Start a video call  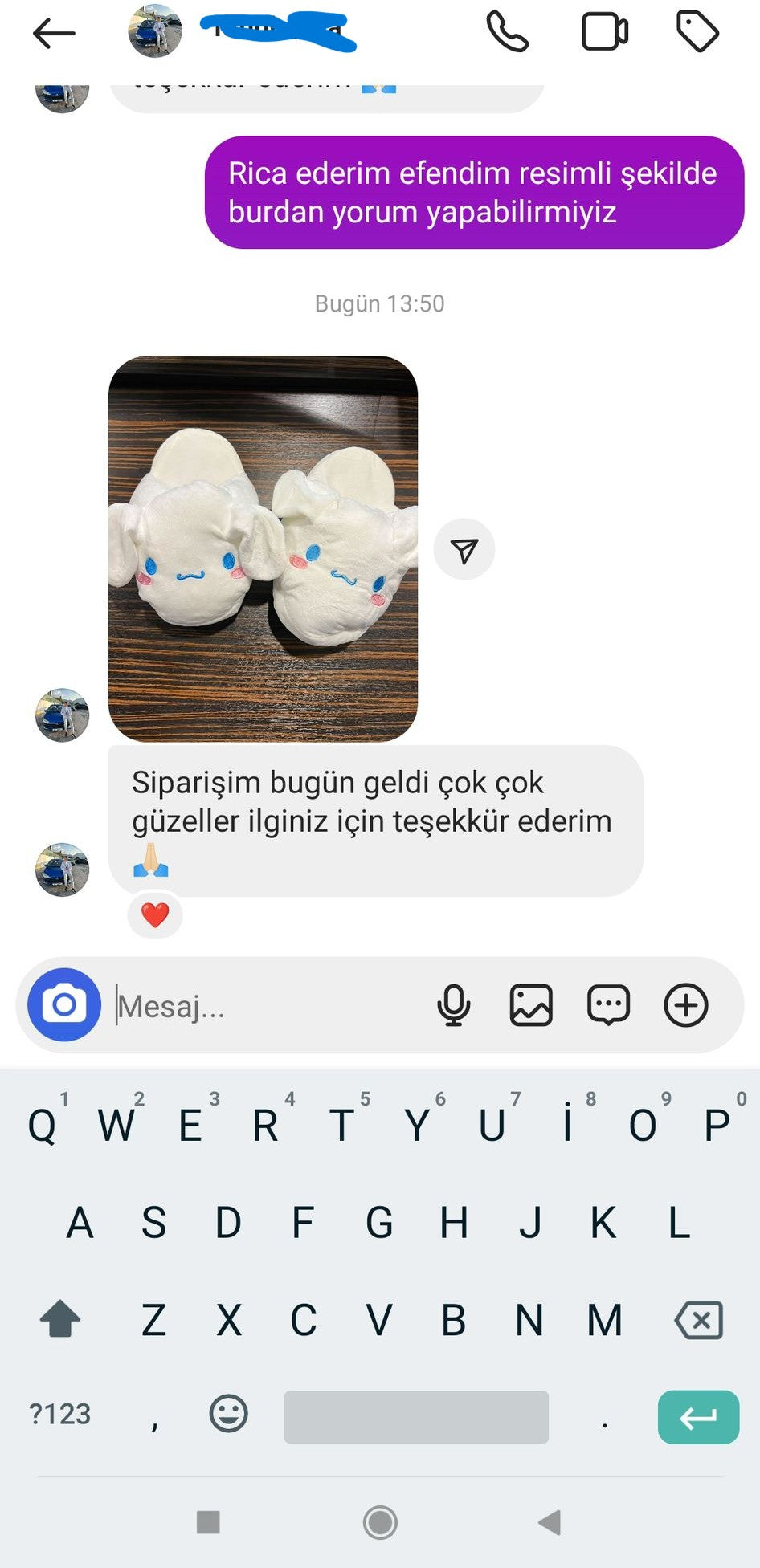[x=604, y=32]
